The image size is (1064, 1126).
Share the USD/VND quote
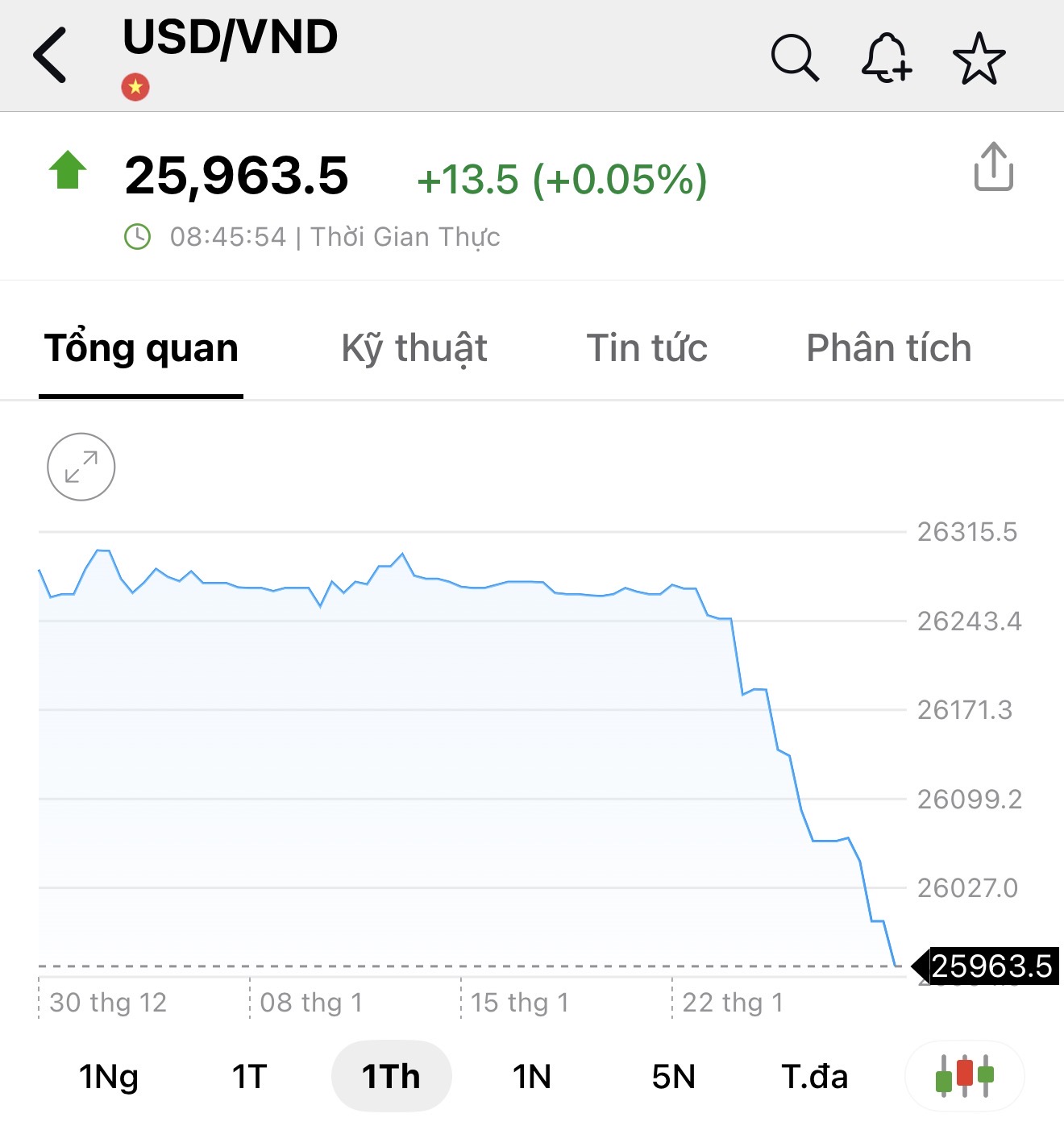[993, 167]
